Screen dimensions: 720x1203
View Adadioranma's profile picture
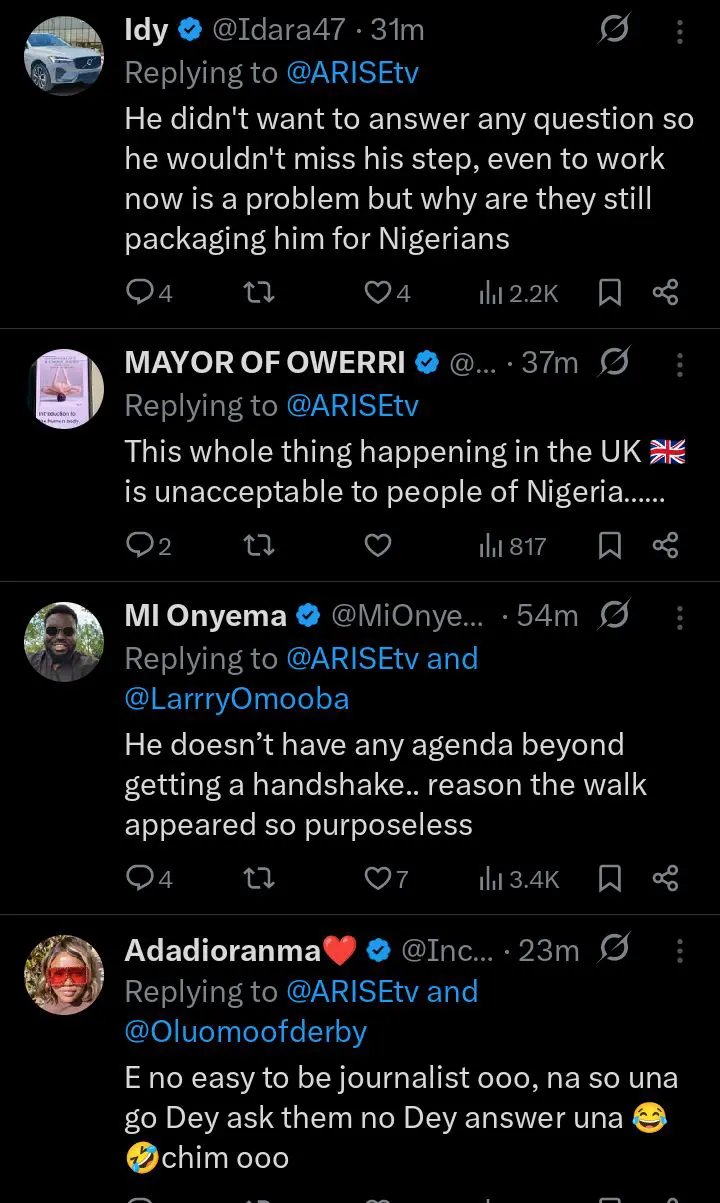click(x=64, y=975)
